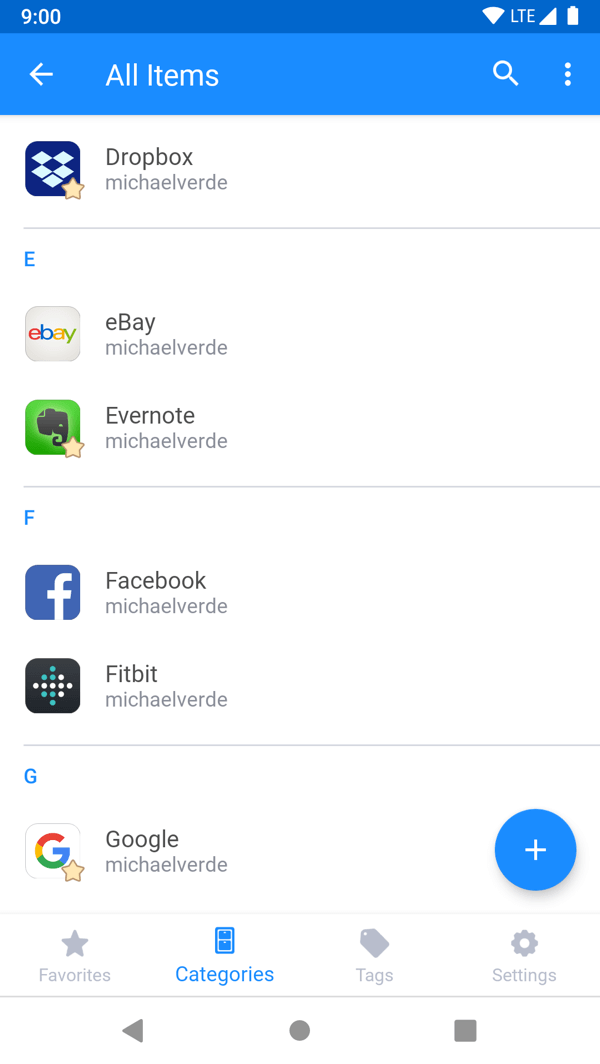Screen dimensions: 600x1064
Task: Open the Facebook login item
Action: [300, 592]
